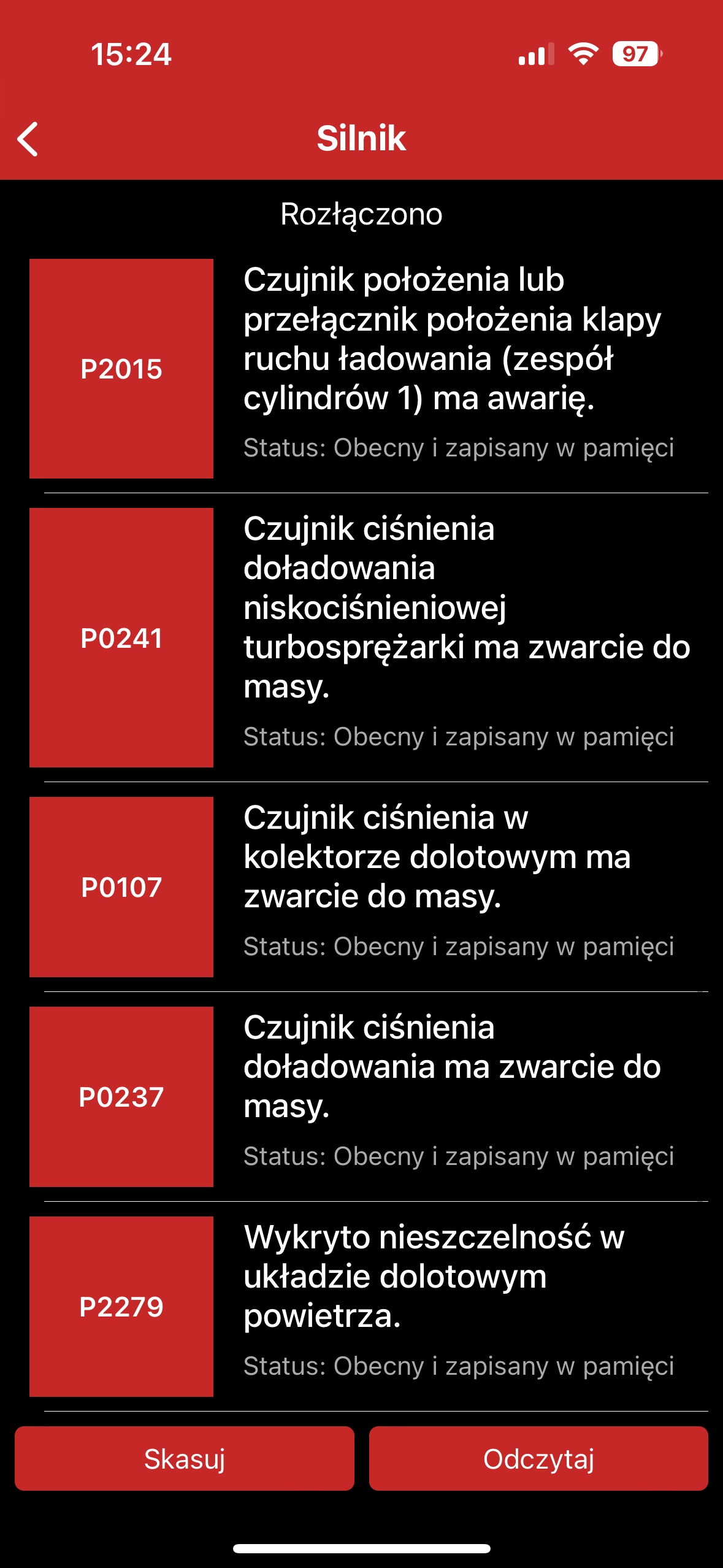Screen dimensions: 723x1568
Task: Select the P0107 fault code row
Action: pyautogui.click(x=368, y=886)
